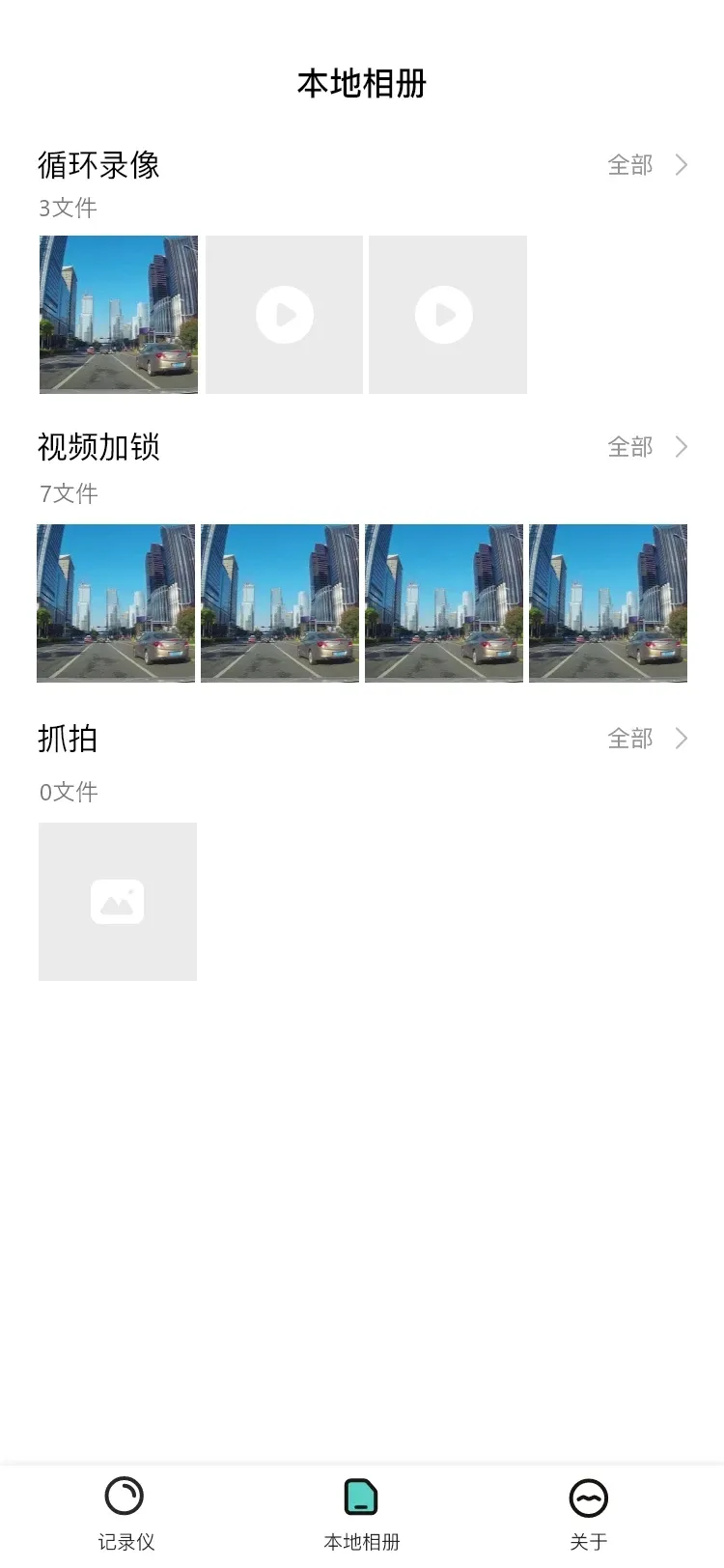The height and width of the screenshot is (1568, 724).
Task: Open the first 循环录像 video thumbnail
Action: point(117,314)
